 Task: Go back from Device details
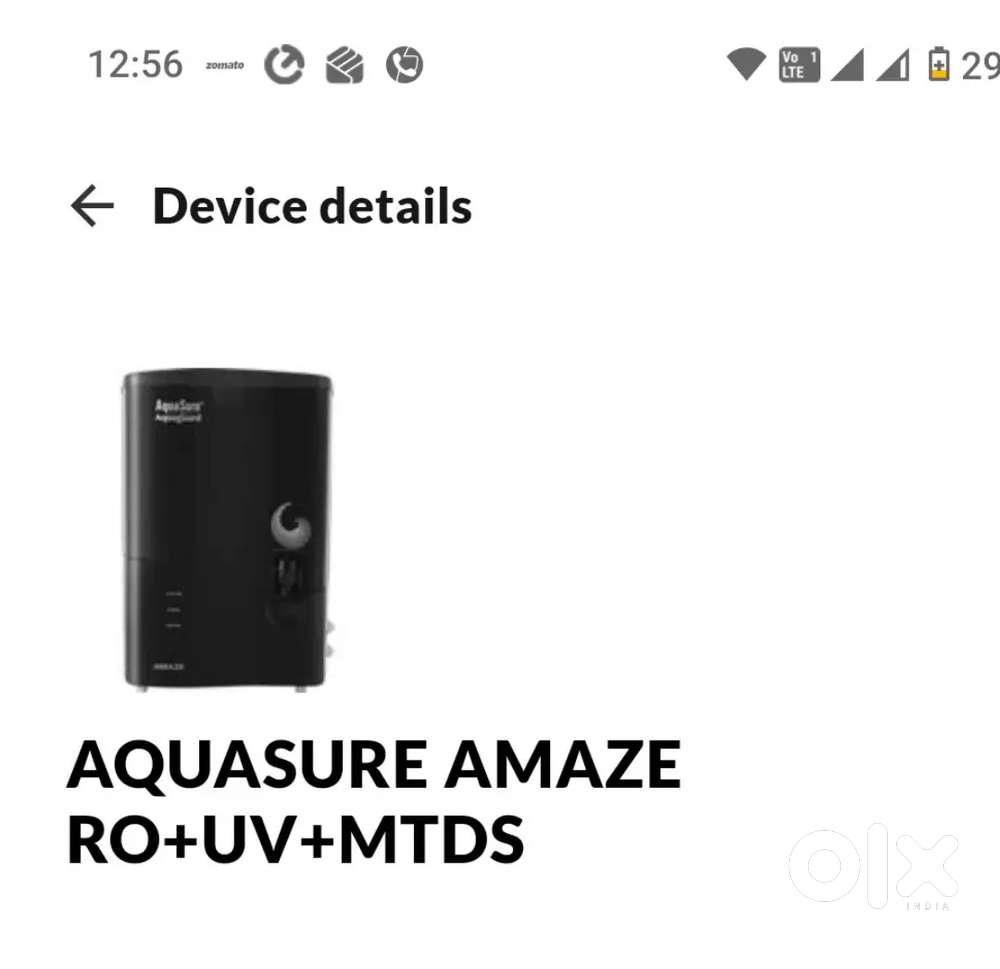(x=93, y=207)
